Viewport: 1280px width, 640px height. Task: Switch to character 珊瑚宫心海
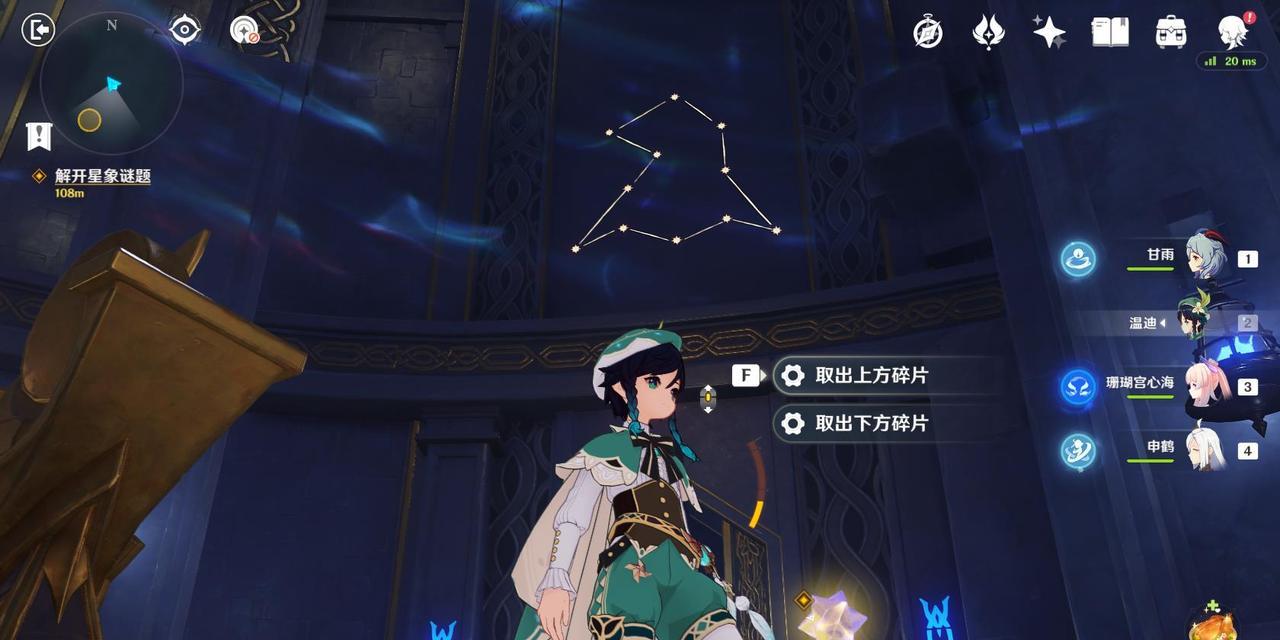1204,386
